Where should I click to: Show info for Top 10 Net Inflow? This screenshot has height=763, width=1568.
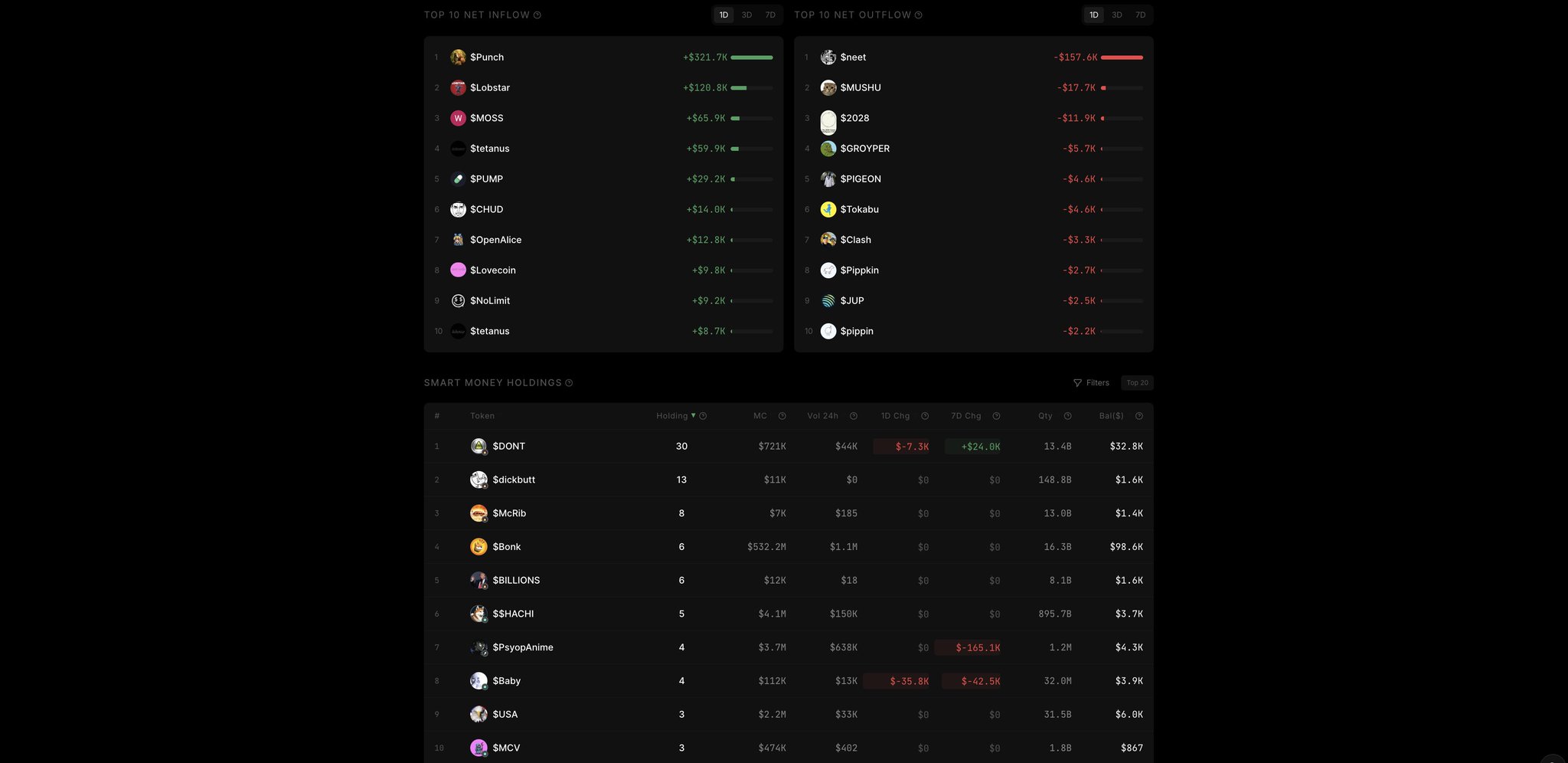click(537, 15)
